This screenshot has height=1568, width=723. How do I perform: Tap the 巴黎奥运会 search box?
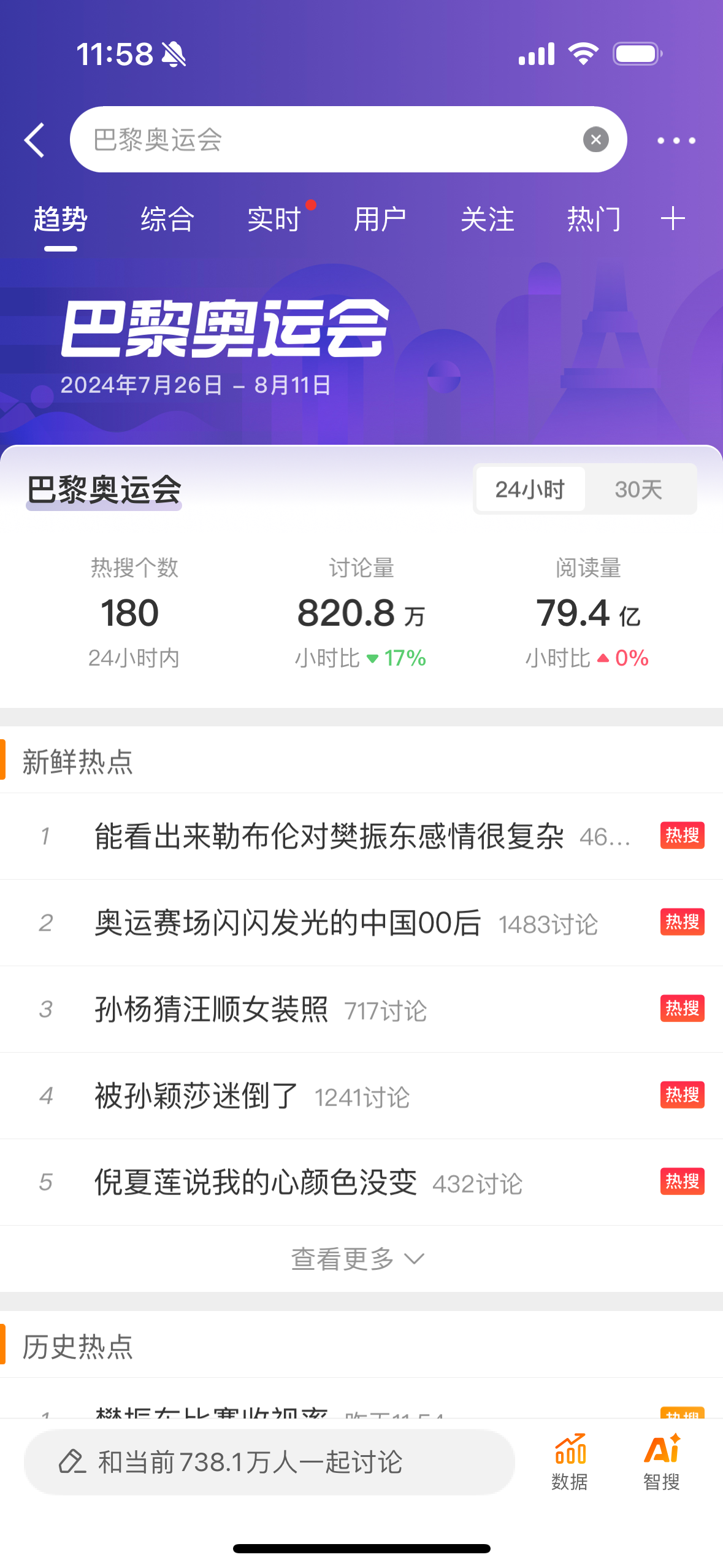[x=325, y=140]
